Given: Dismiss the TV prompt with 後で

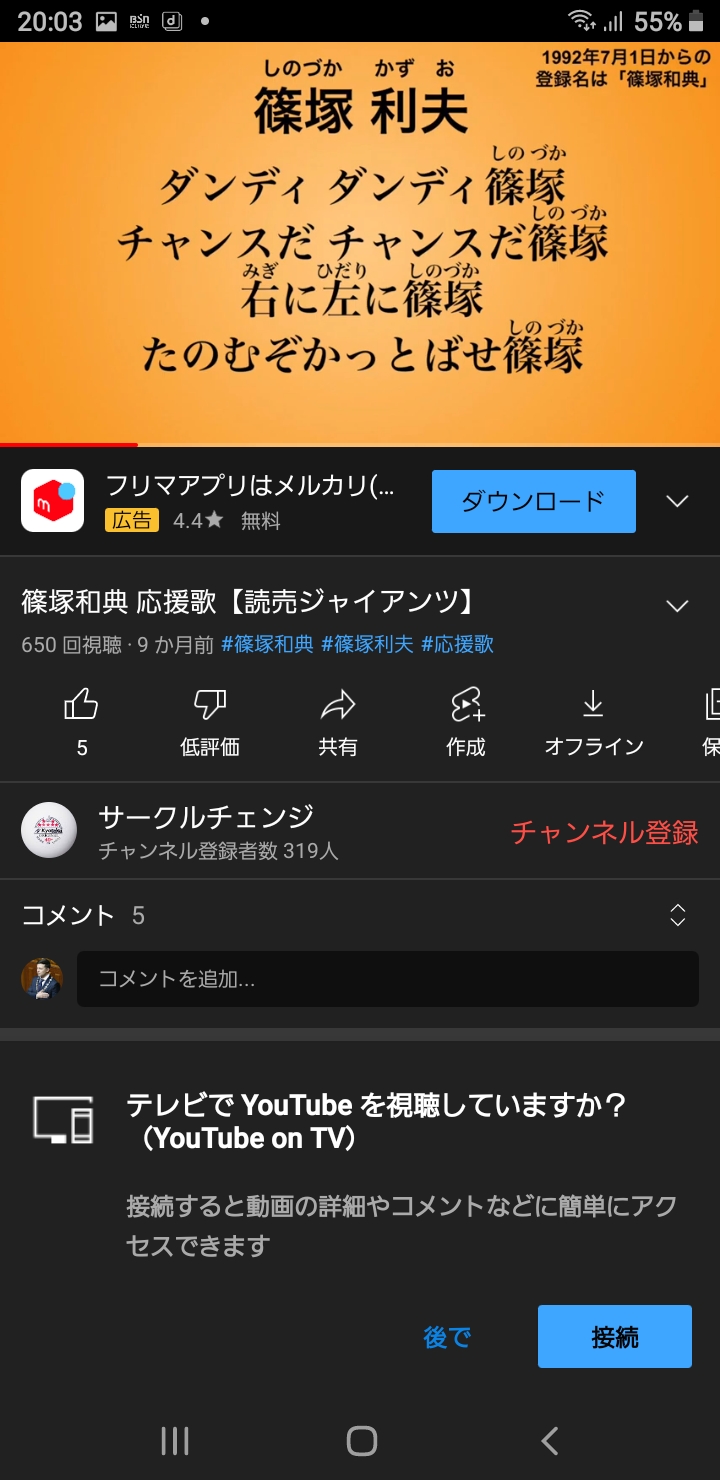Looking at the screenshot, I should coord(446,1337).
